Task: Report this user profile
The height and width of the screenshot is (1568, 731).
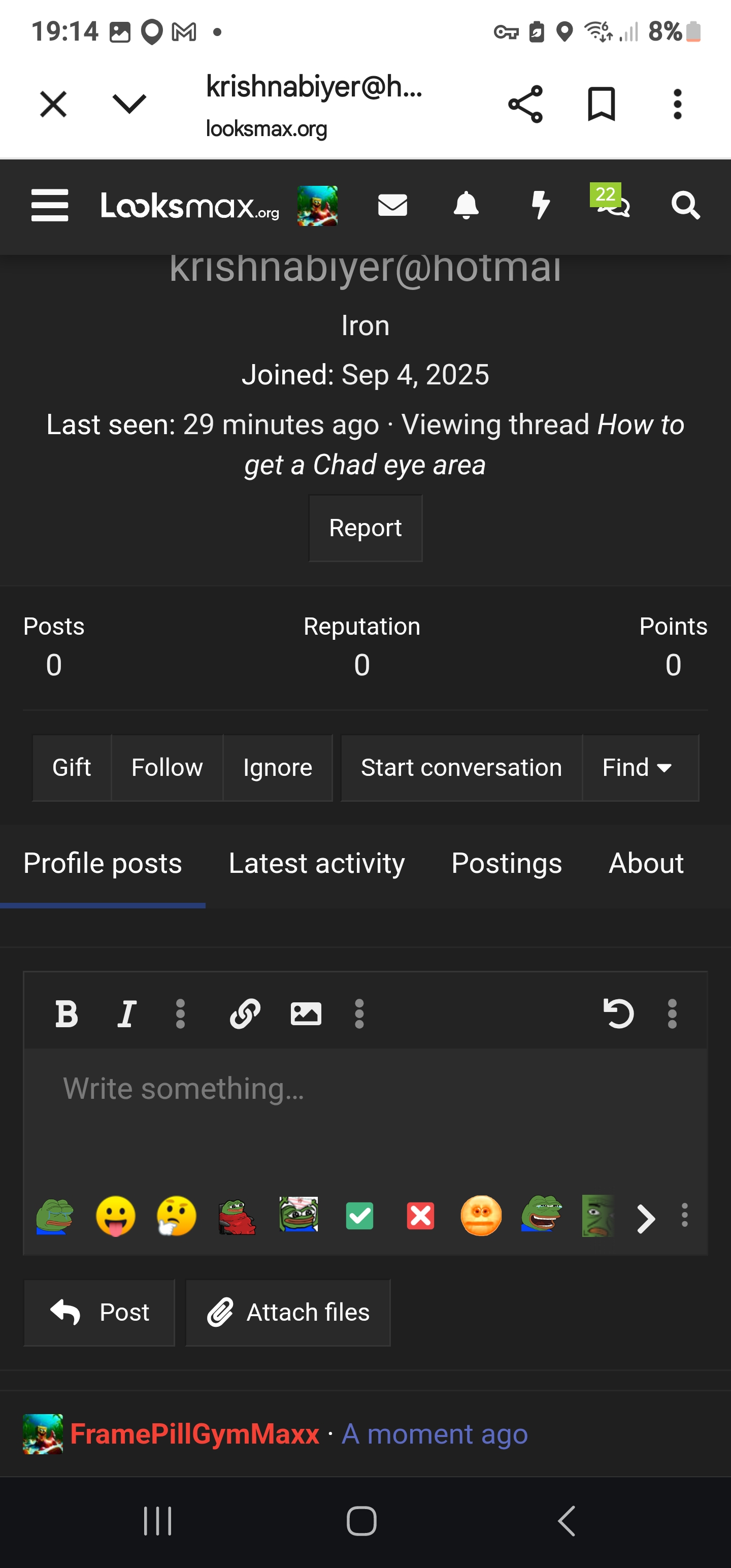Action: (365, 529)
